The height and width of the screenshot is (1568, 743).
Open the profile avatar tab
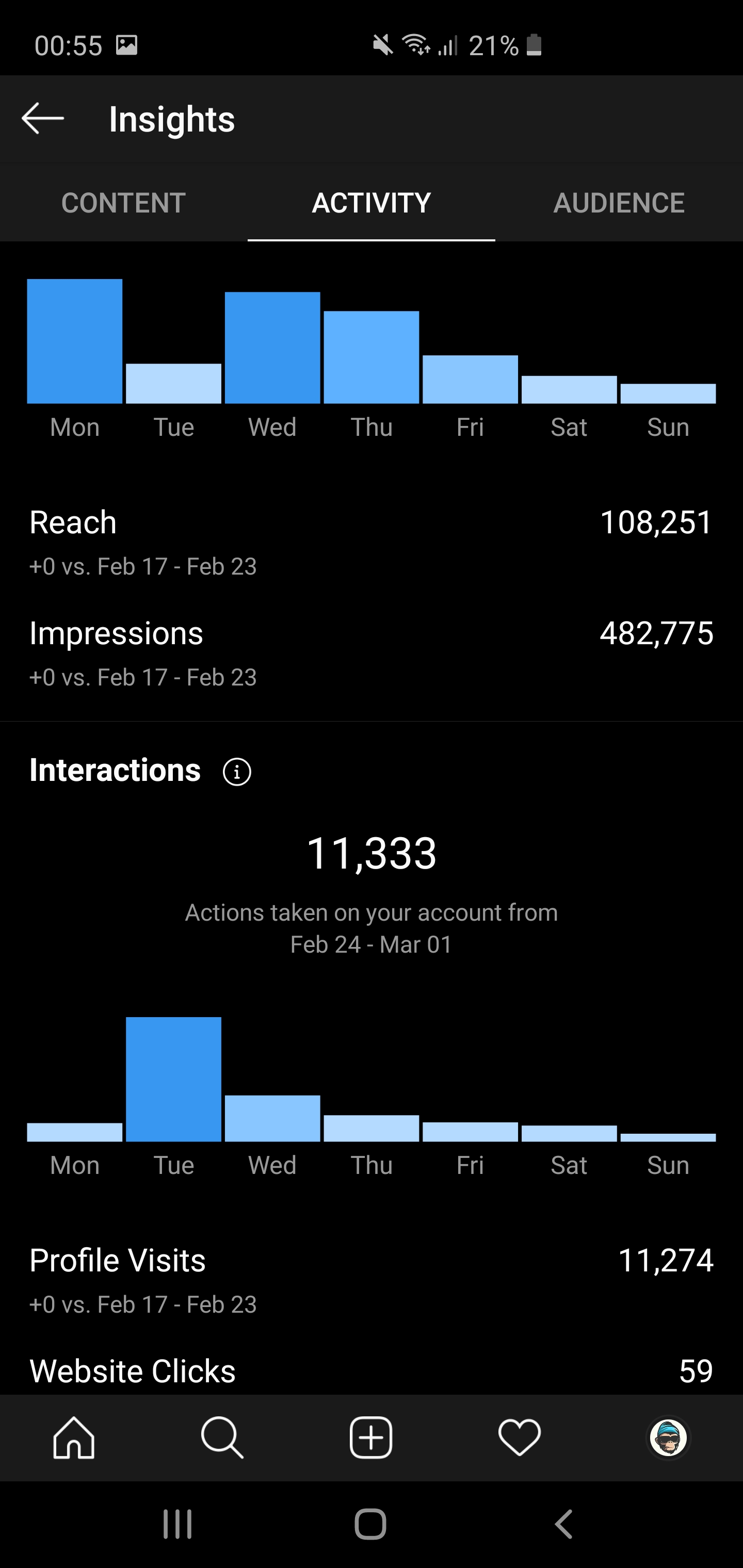(x=668, y=1438)
